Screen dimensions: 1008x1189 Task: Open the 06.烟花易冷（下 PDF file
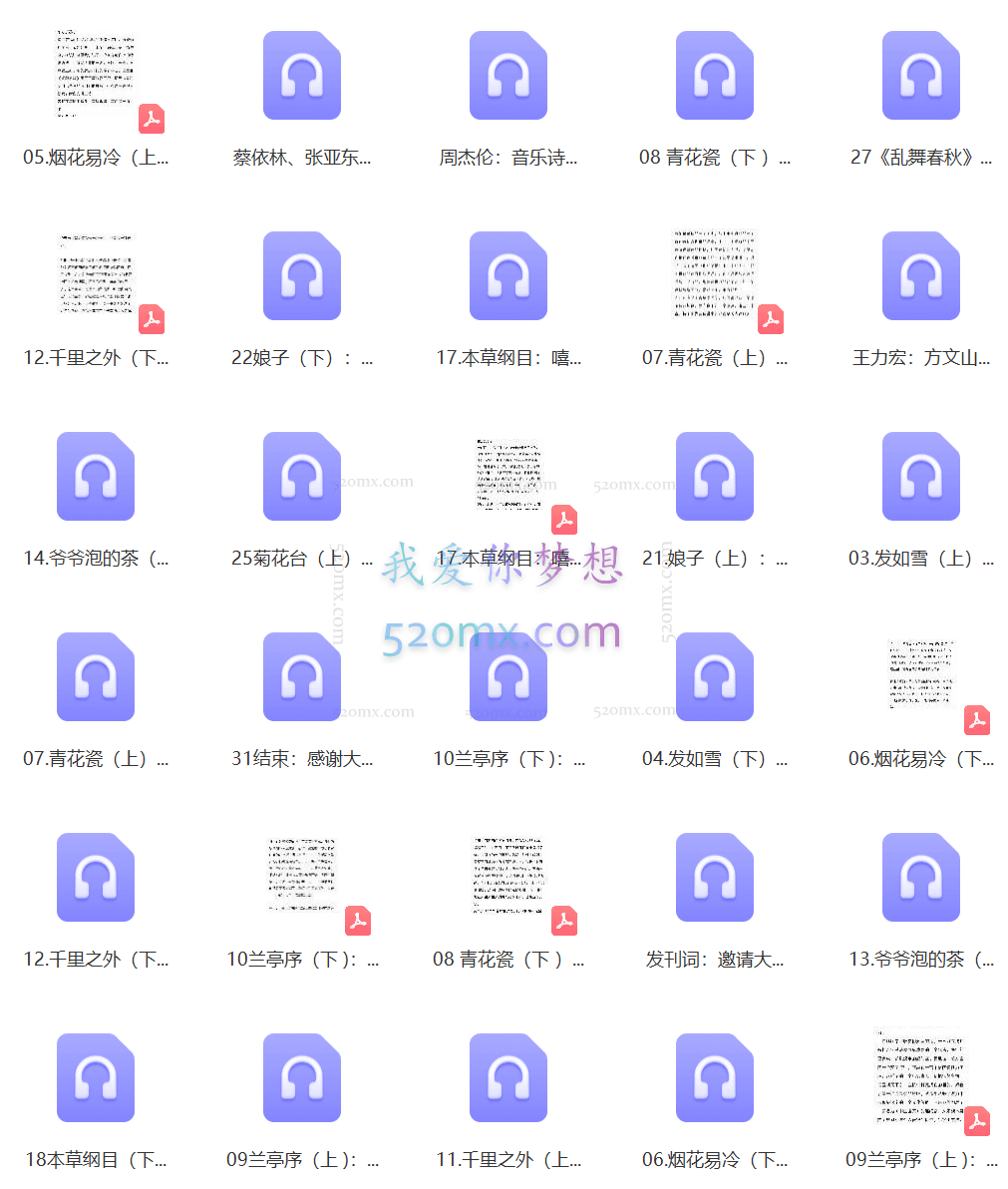tap(921, 677)
